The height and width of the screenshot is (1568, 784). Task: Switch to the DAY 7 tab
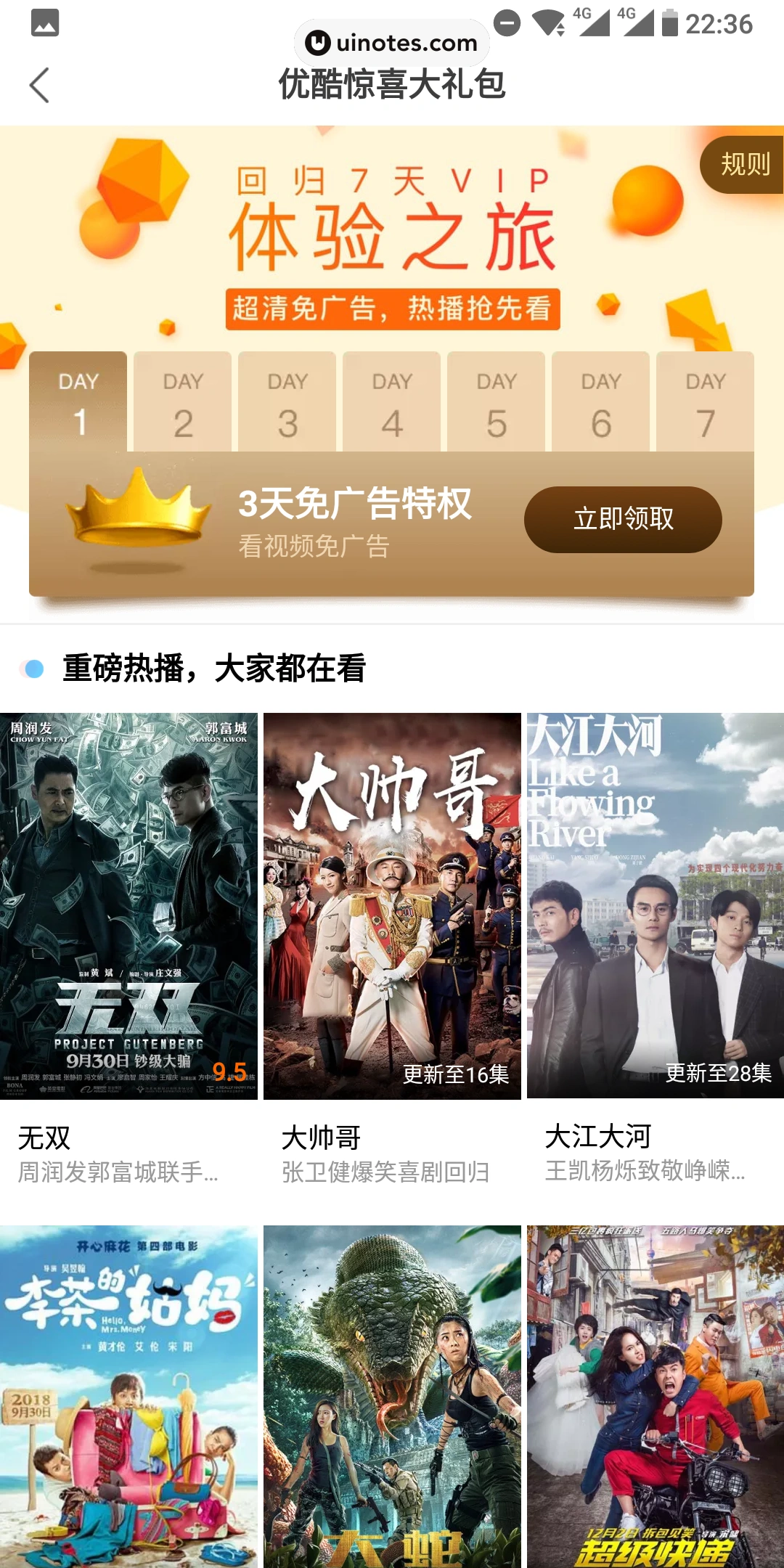[706, 402]
